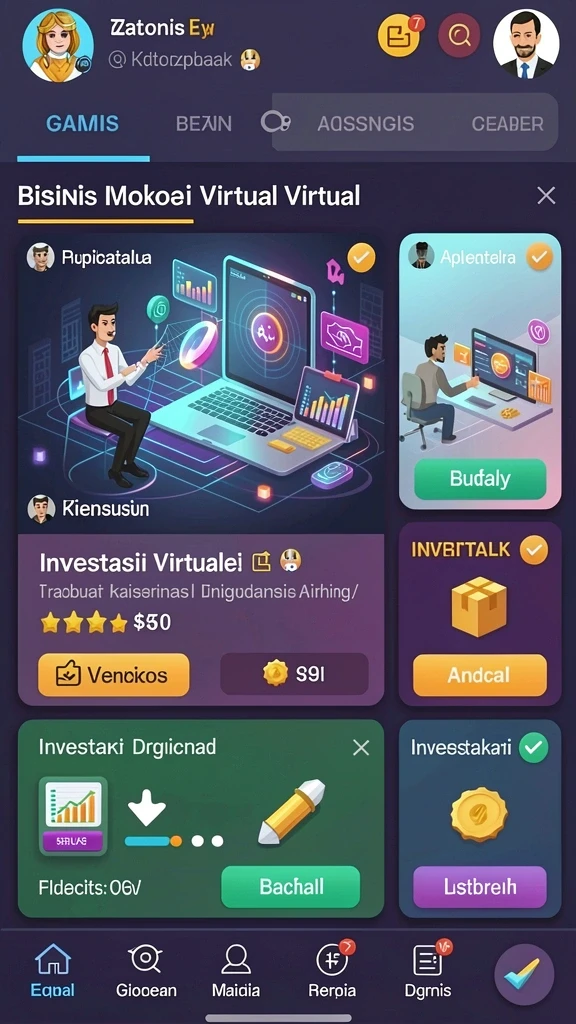
Task: Close the Bisinis Mokoai Virtual section
Action: 546,195
